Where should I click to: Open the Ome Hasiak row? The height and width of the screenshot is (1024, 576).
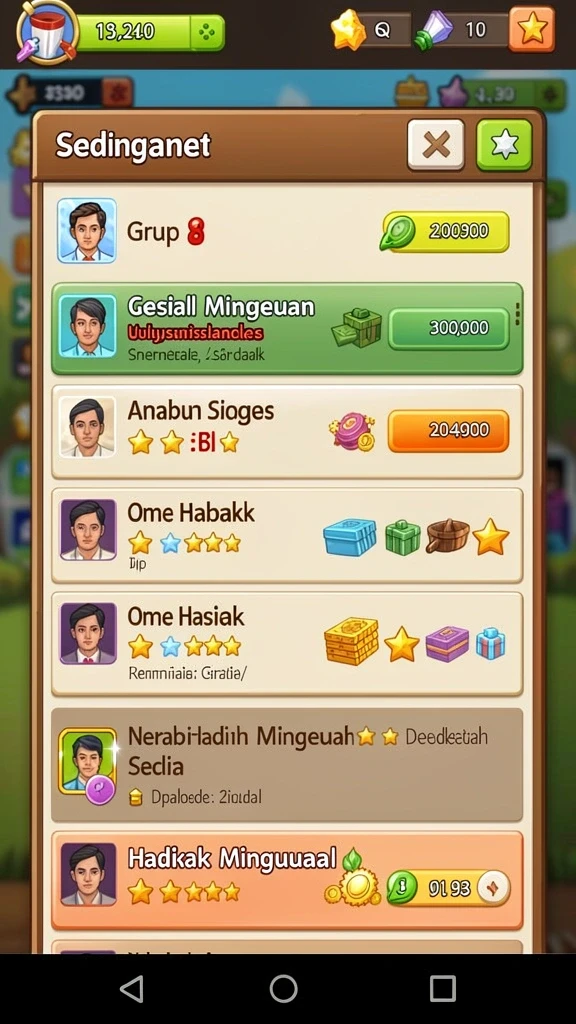coord(287,643)
